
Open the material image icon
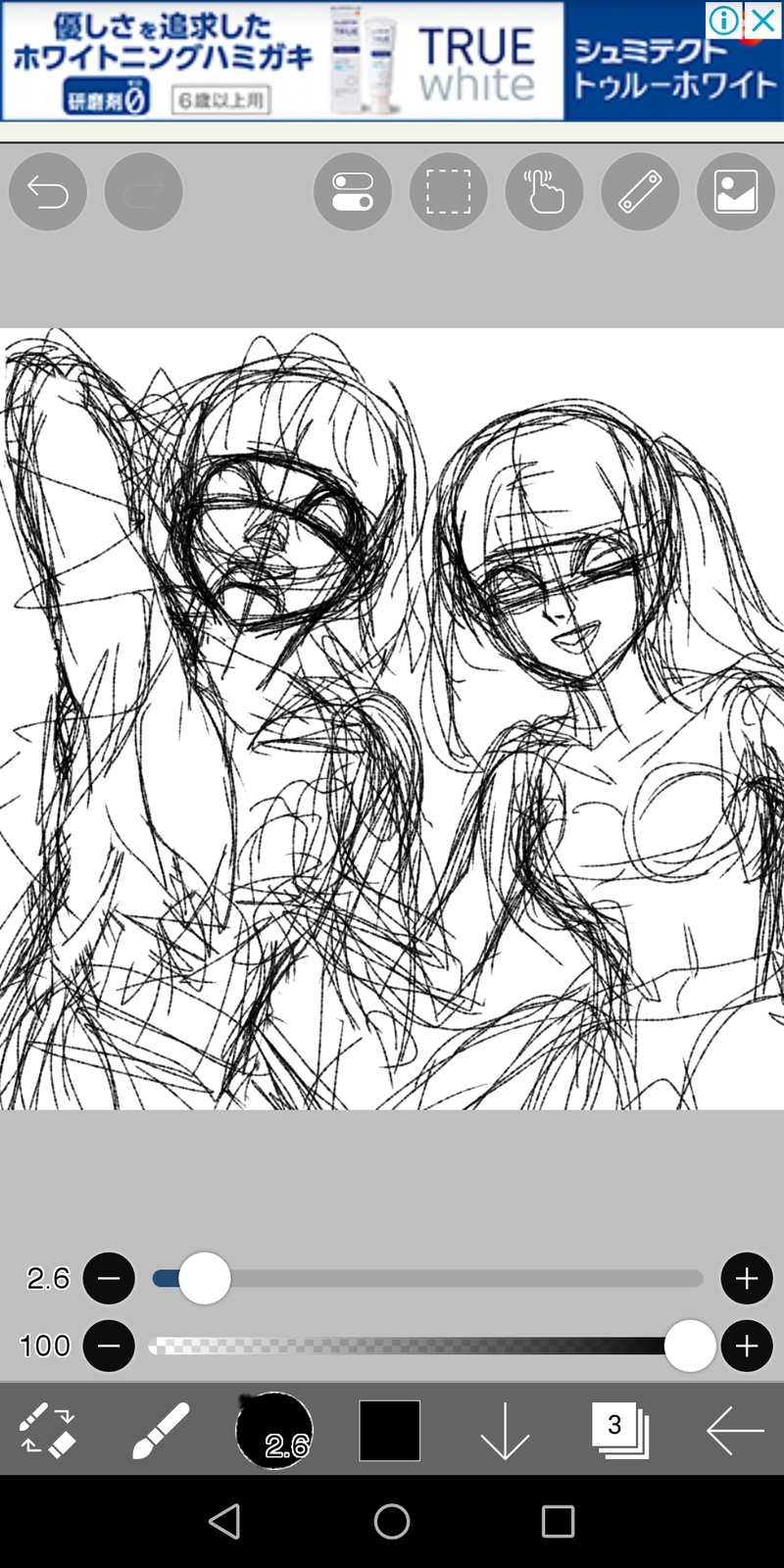click(736, 192)
